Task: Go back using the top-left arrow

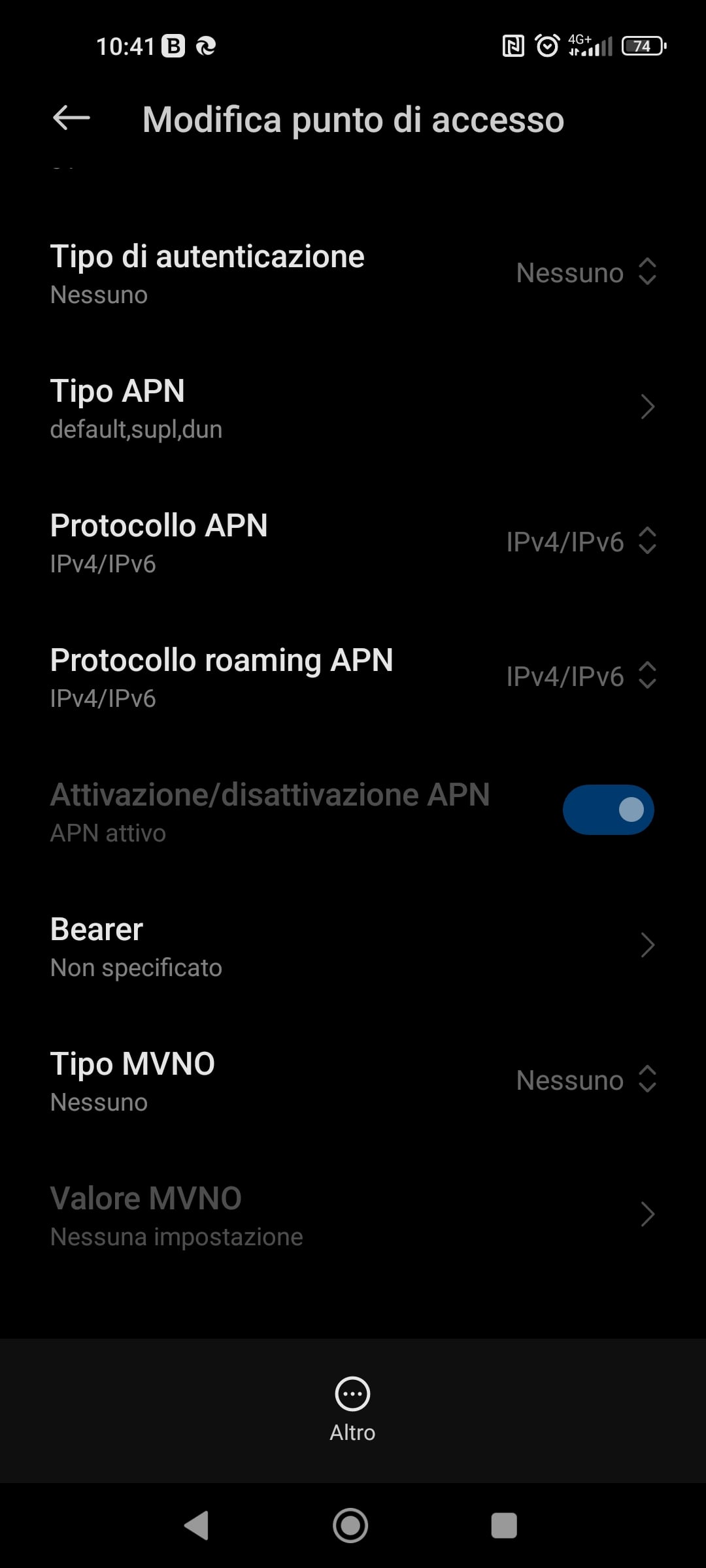Action: 71,118
